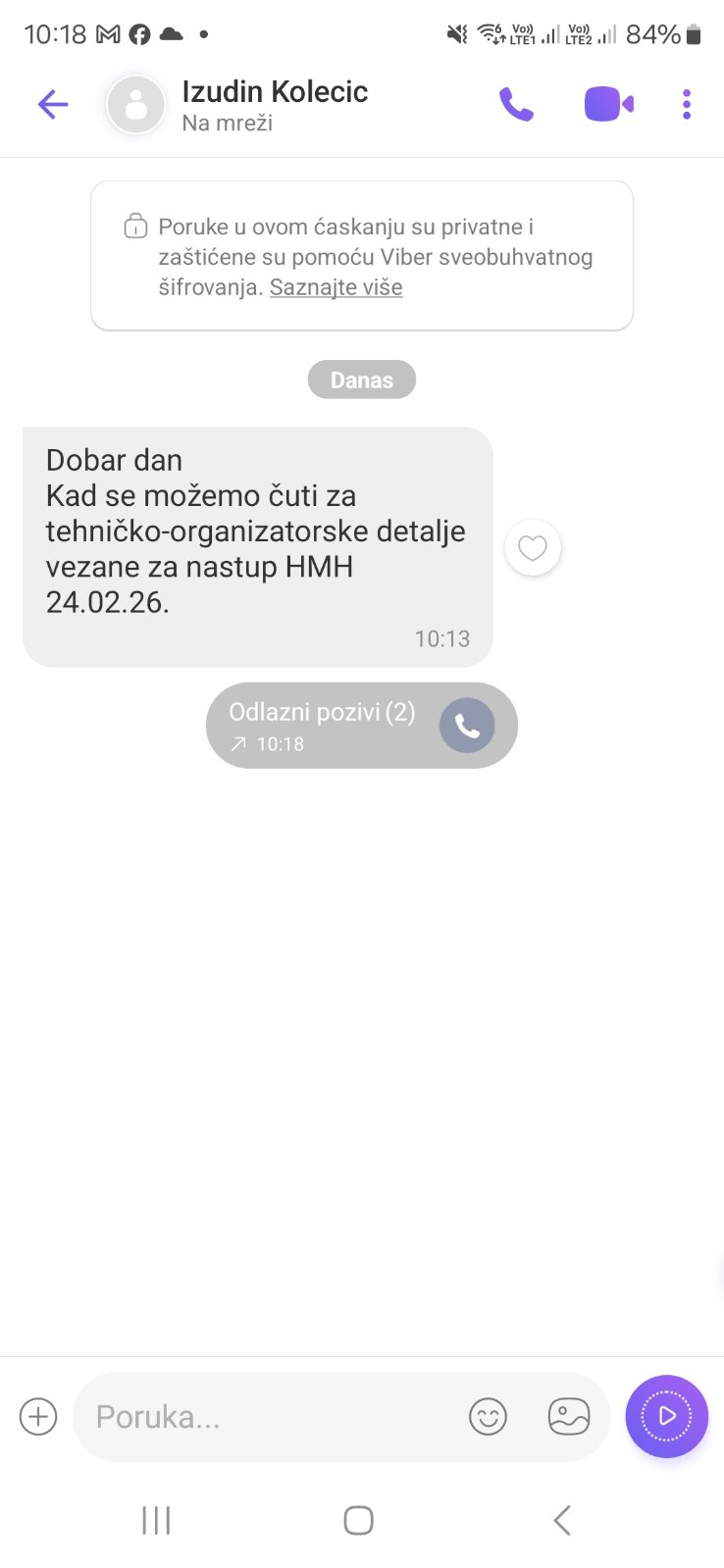Open the plus attachment menu

pyautogui.click(x=38, y=1417)
